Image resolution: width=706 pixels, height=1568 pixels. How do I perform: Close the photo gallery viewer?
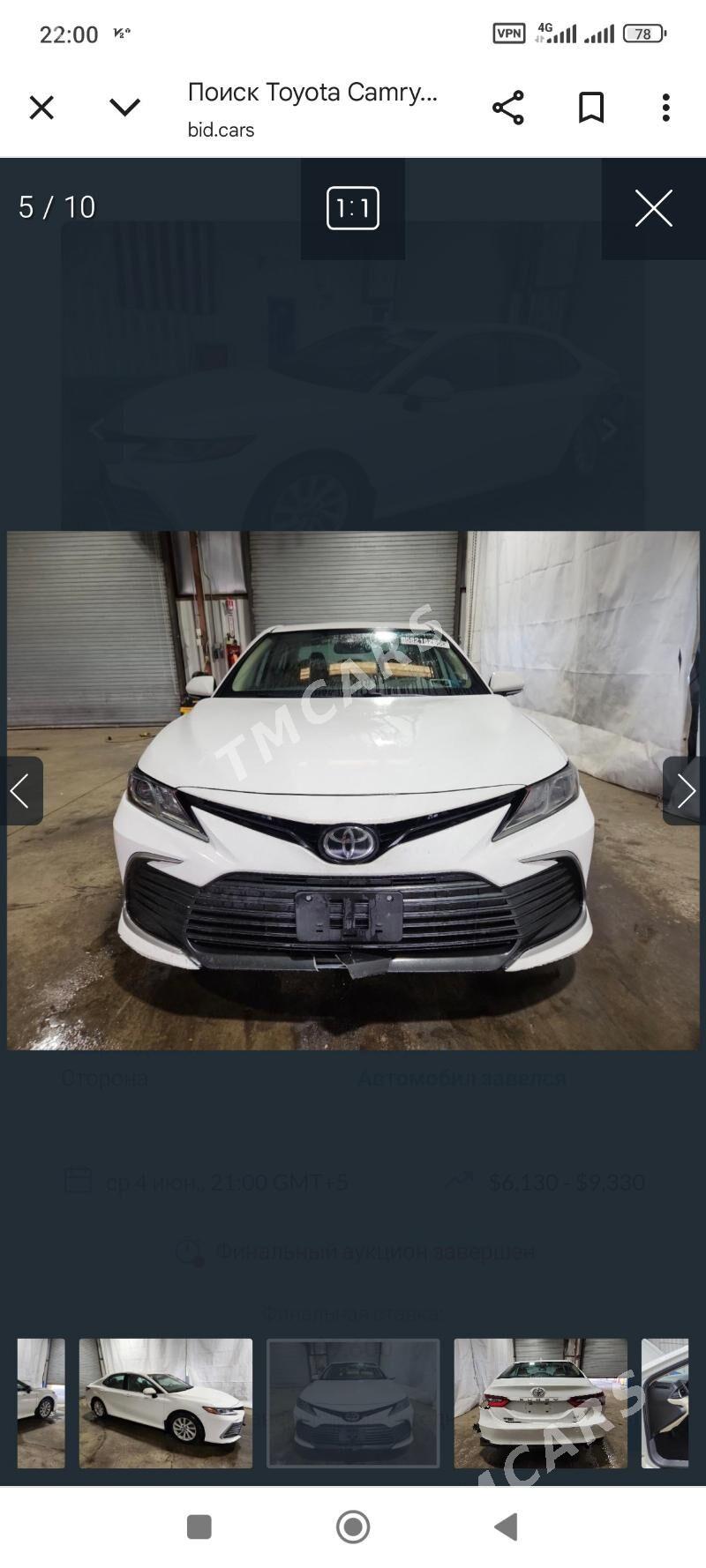tap(654, 208)
